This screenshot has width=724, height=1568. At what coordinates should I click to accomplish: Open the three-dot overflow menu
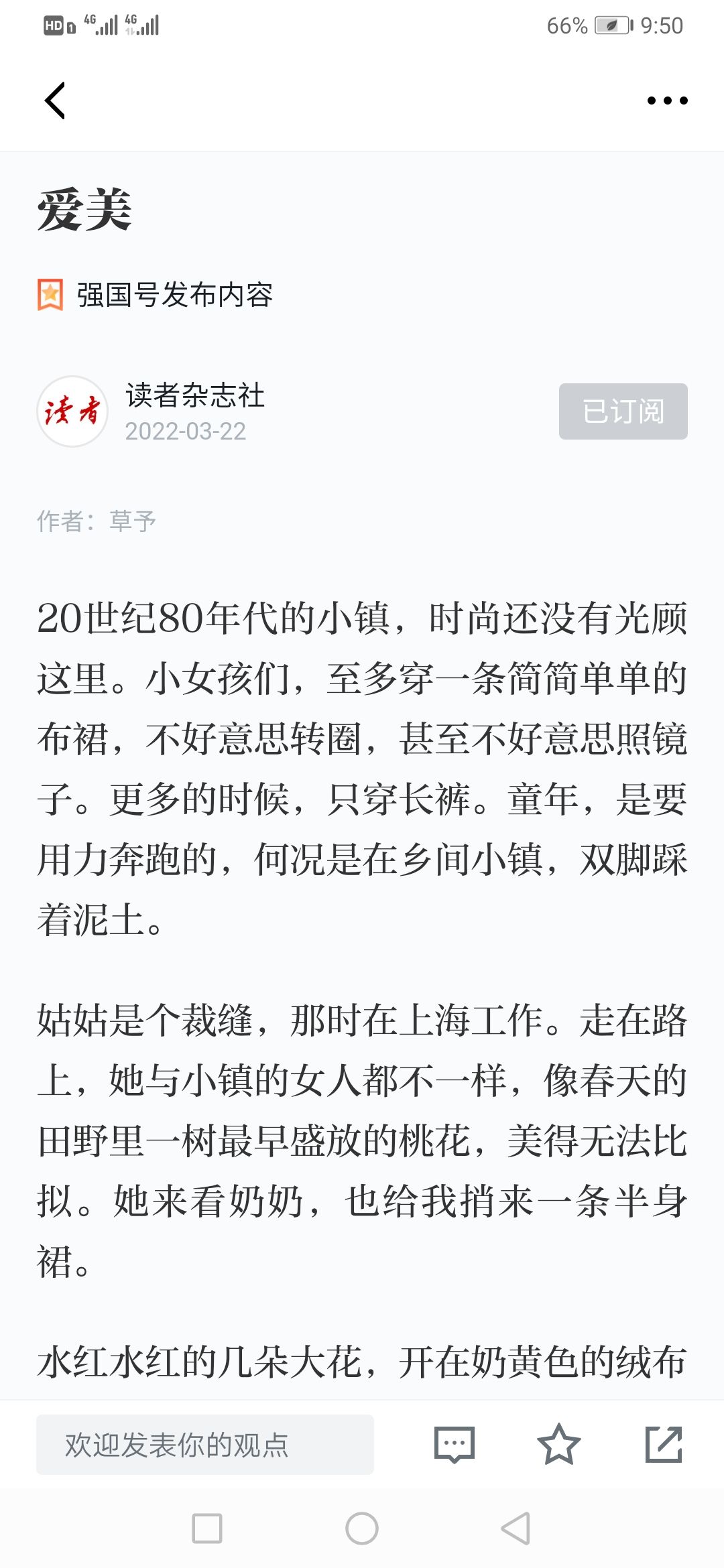667,101
